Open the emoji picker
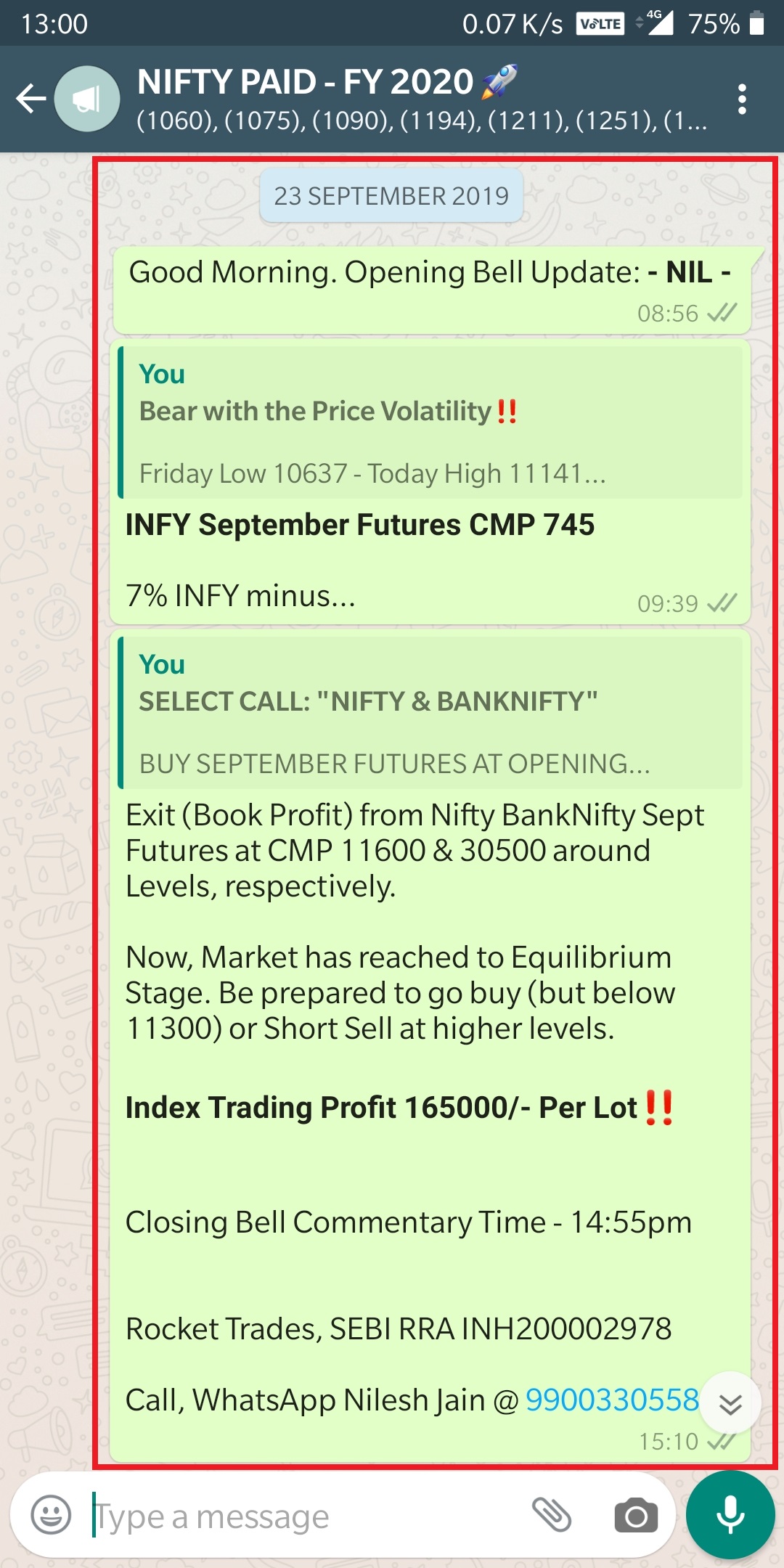The image size is (784, 1568). pos(51,1516)
